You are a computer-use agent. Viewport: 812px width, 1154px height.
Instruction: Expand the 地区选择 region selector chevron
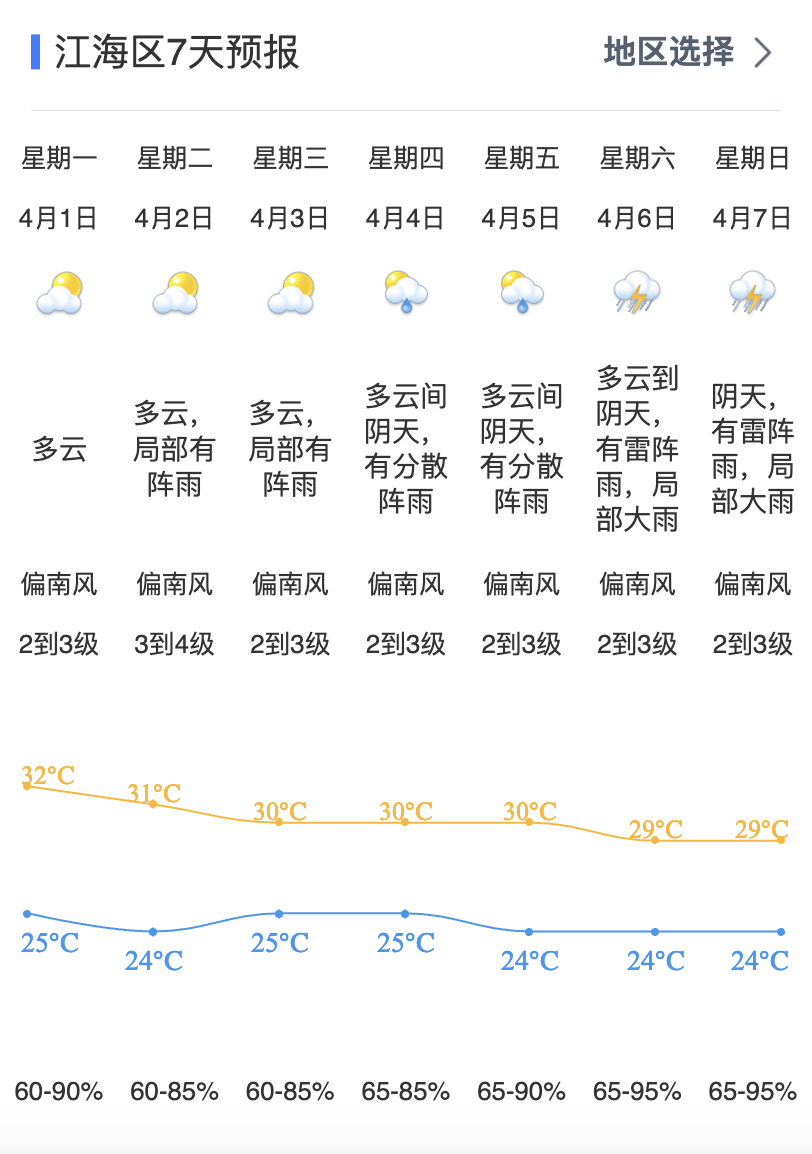(761, 54)
